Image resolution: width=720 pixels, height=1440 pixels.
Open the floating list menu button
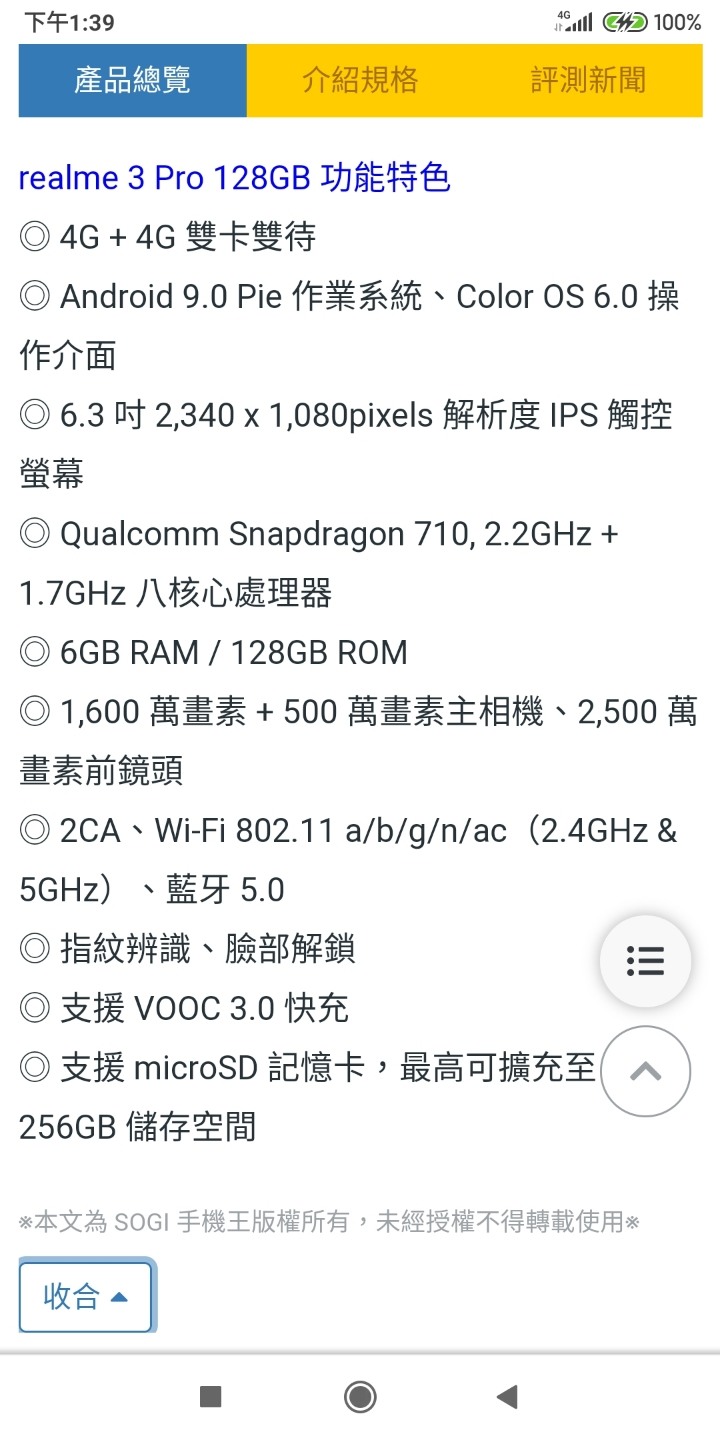[645, 961]
